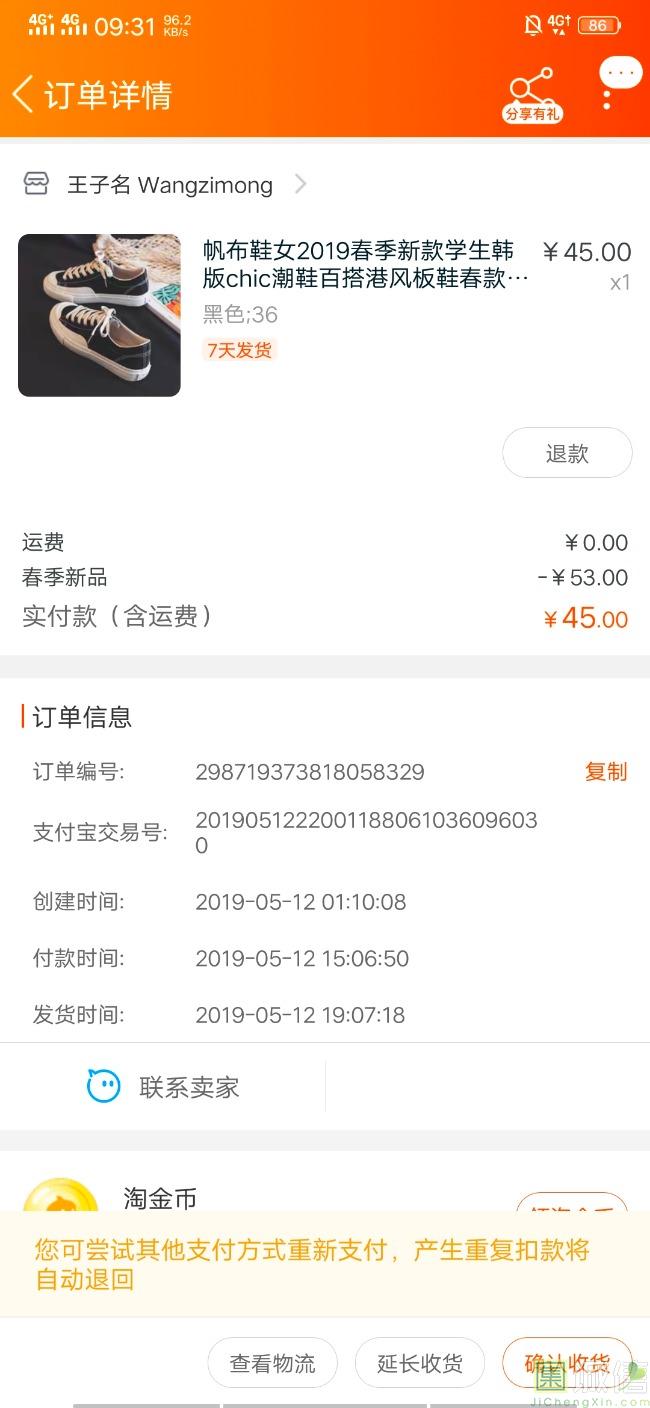This screenshot has height=1408, width=650.
Task: Open the 王子名 Wangzimong shop
Action: 169,185
